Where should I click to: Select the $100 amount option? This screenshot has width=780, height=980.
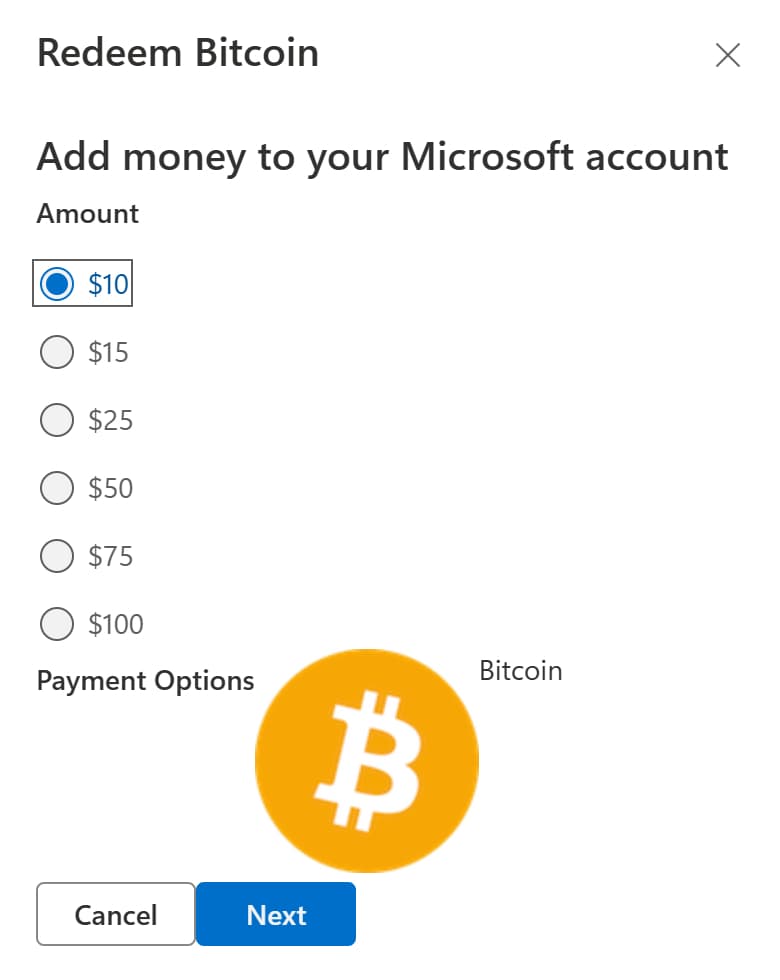click(57, 624)
